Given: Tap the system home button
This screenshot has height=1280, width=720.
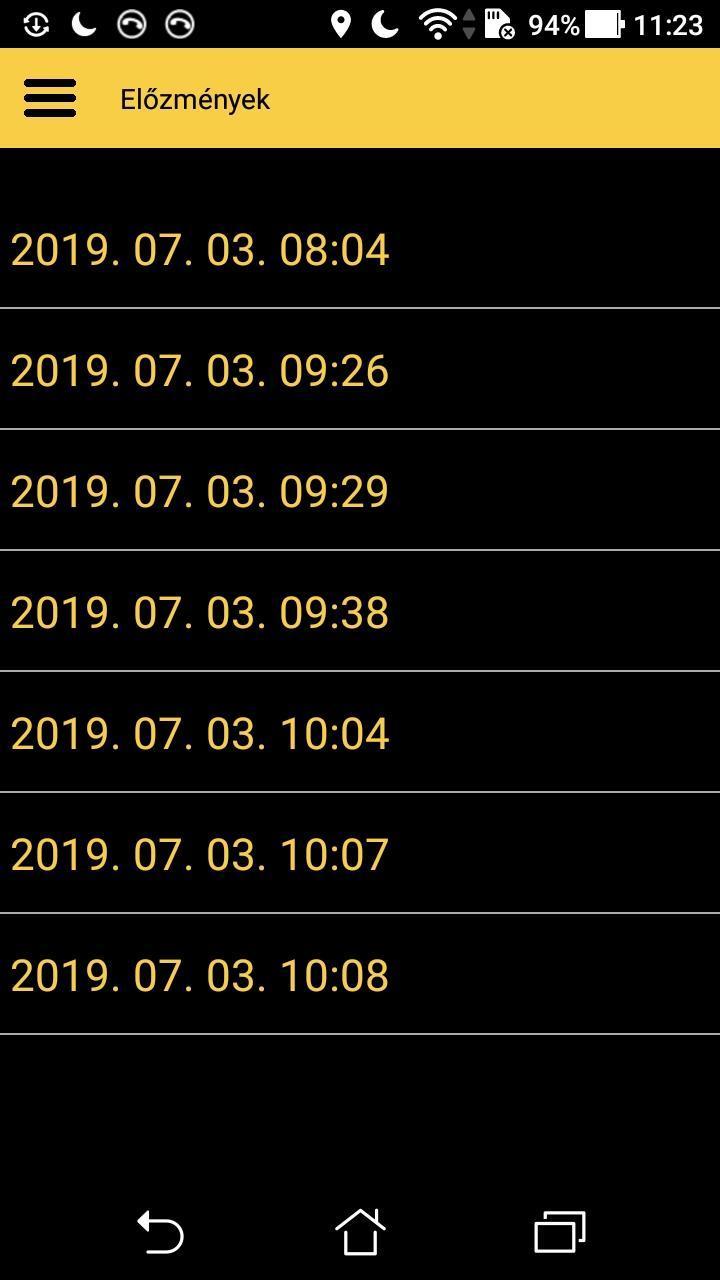Looking at the screenshot, I should (360, 1231).
